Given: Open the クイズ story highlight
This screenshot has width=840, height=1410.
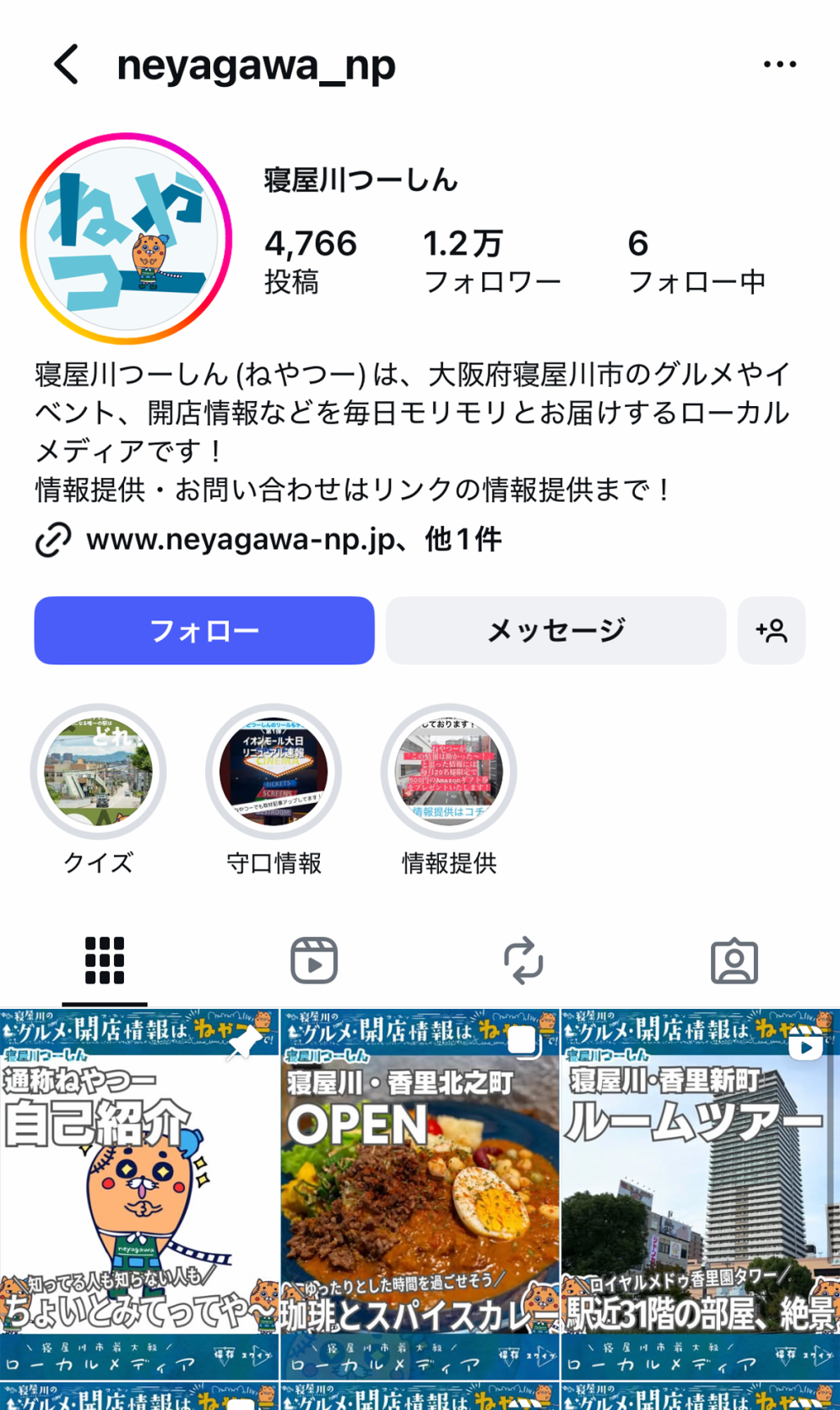Looking at the screenshot, I should [98, 772].
